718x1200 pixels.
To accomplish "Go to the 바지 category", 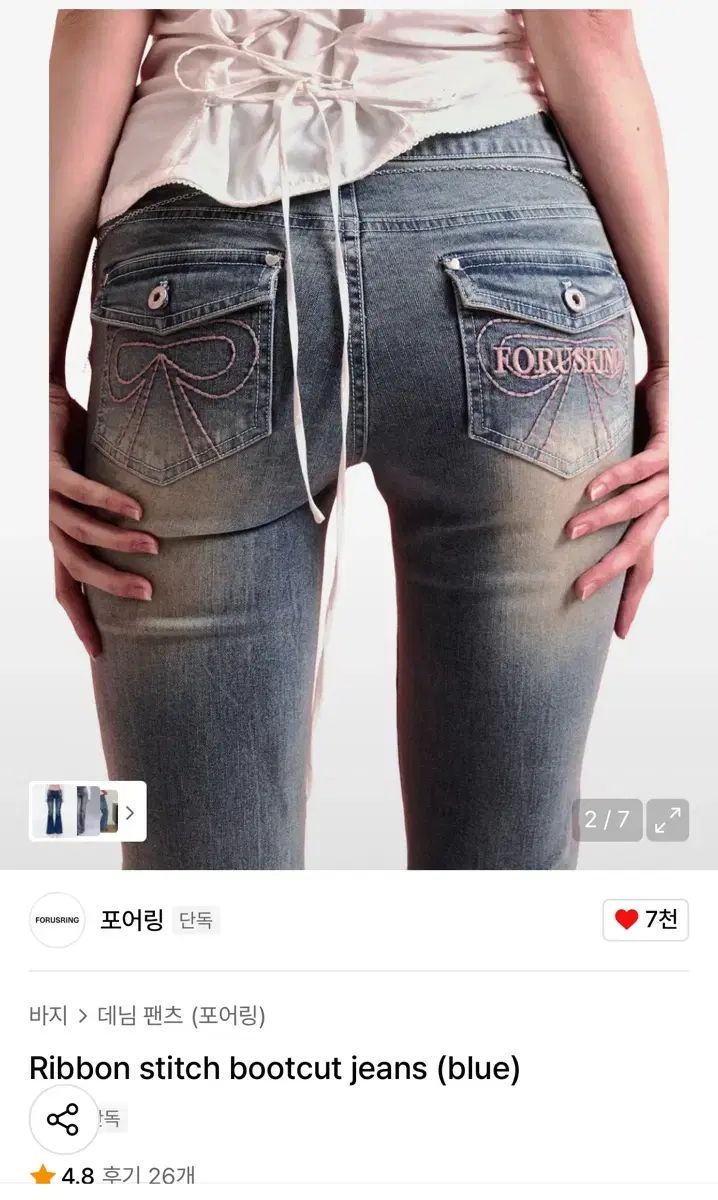I will pos(48,1016).
